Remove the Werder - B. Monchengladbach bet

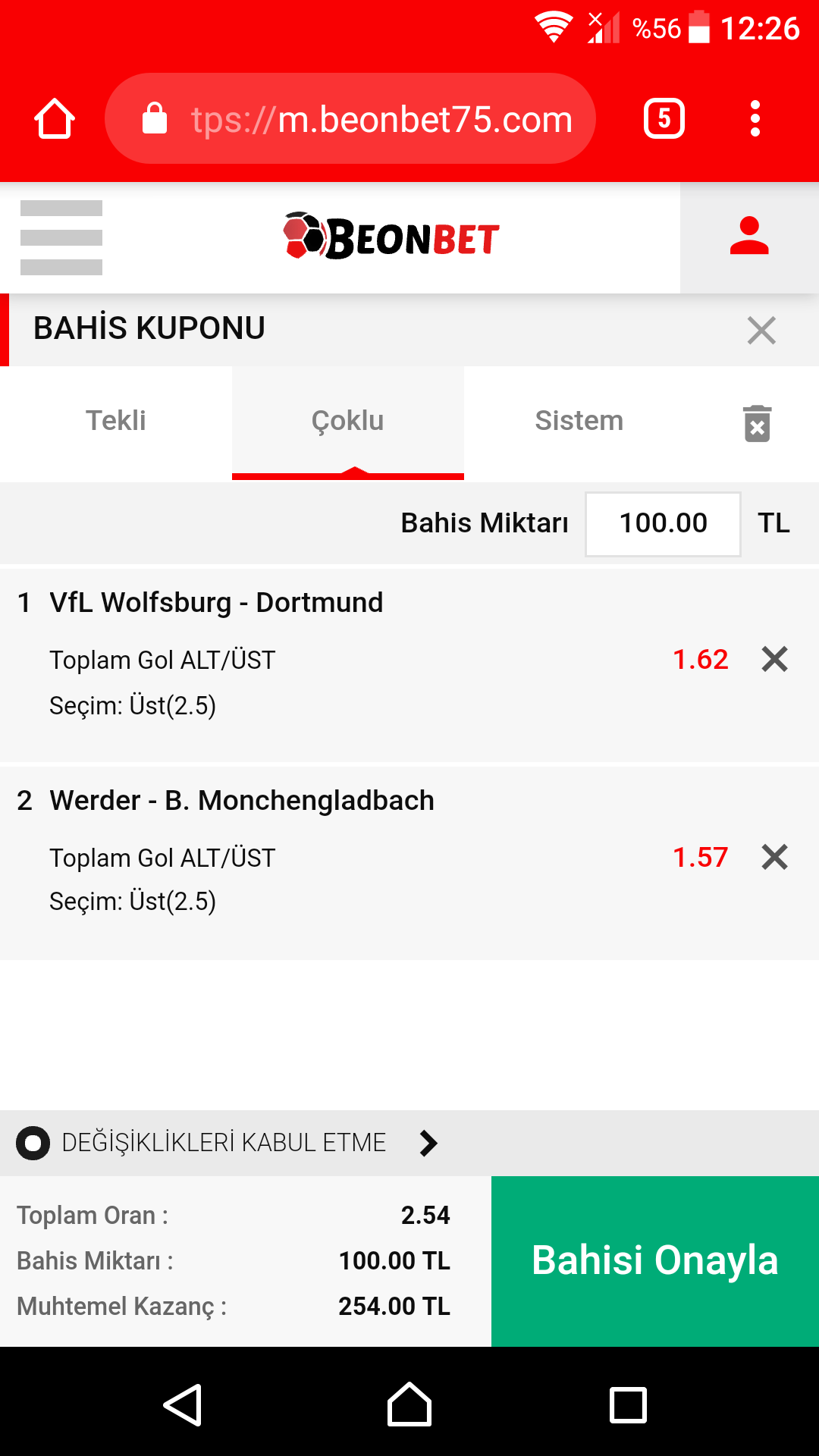tap(775, 857)
